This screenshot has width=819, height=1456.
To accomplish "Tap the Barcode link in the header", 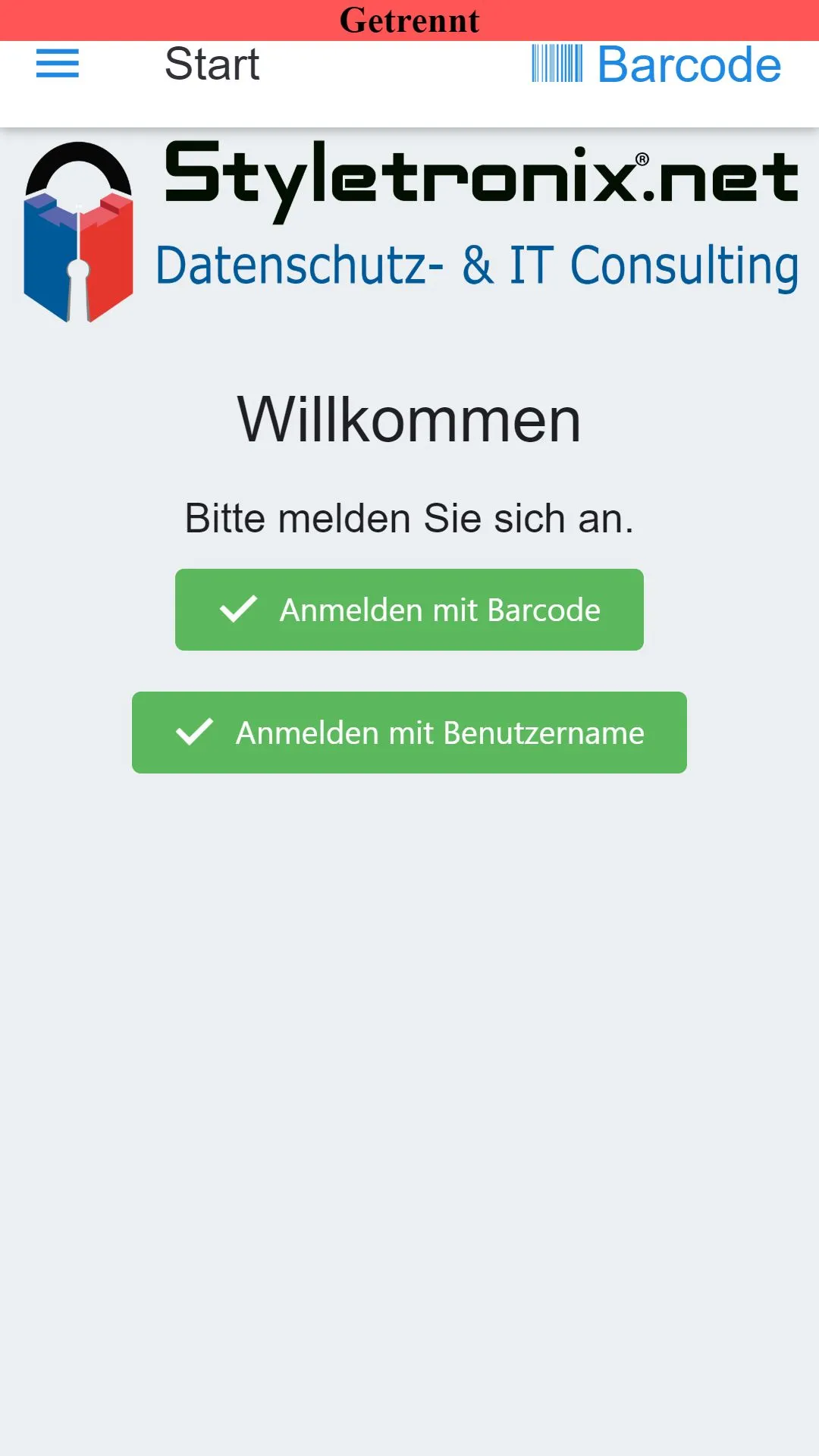I will (x=656, y=64).
